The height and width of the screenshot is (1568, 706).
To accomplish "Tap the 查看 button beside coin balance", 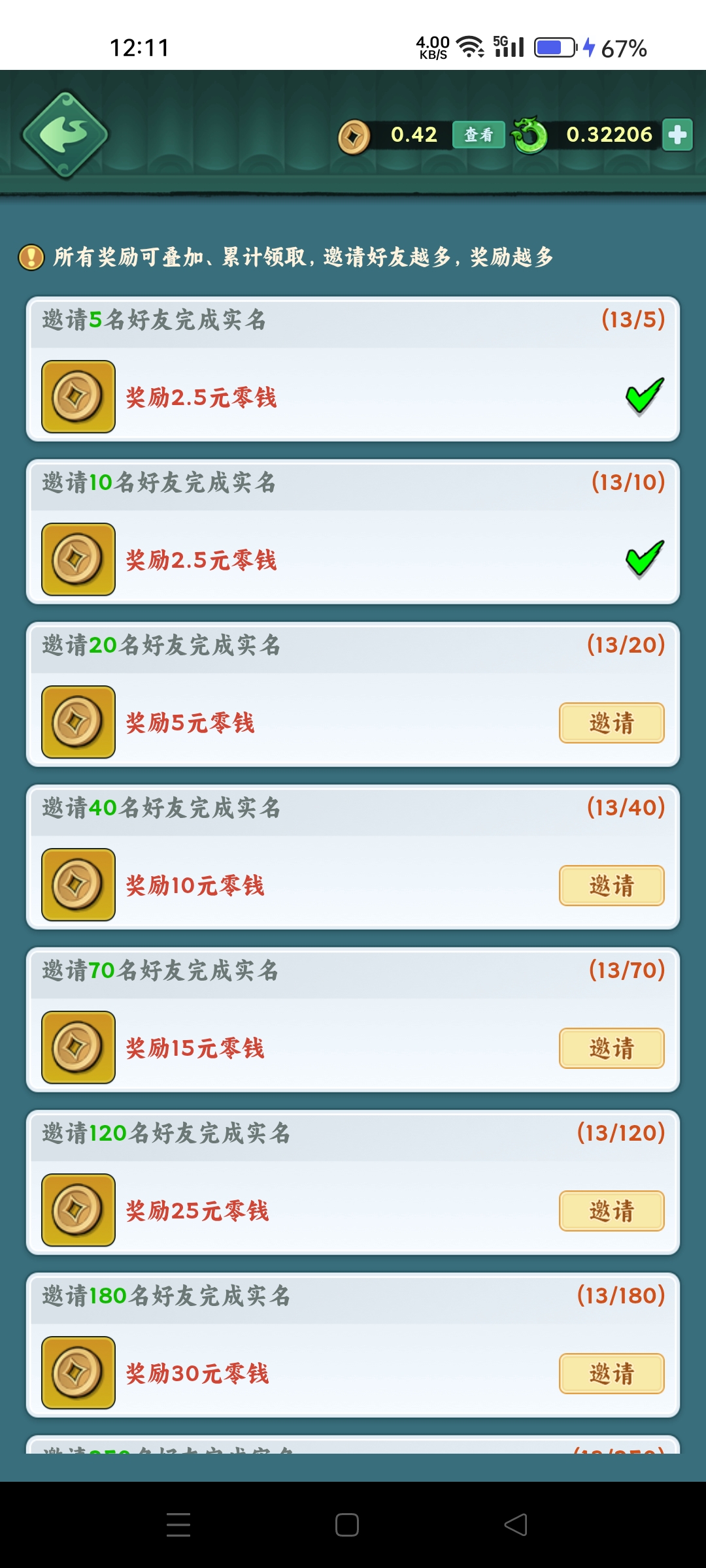I will (x=479, y=135).
